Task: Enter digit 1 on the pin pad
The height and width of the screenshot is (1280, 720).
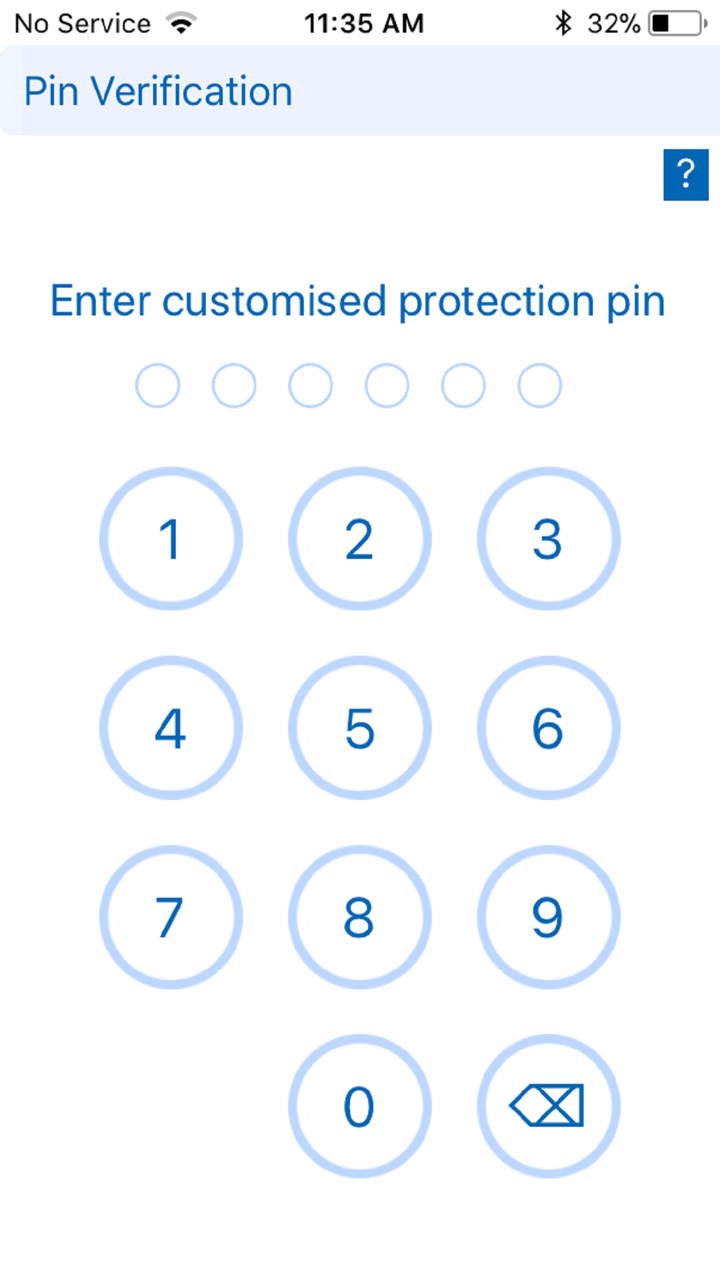Action: pos(171,539)
